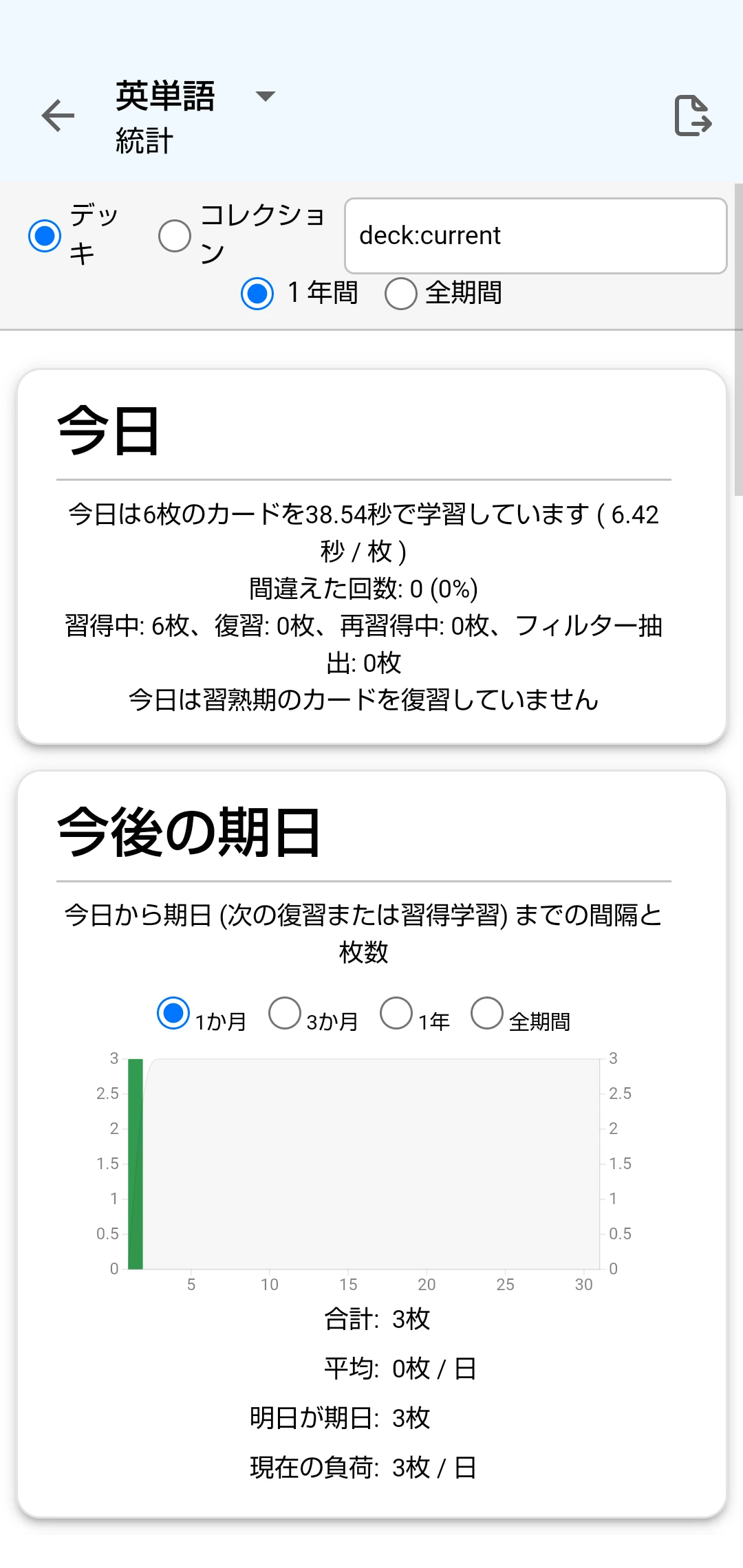Select the コレクション radio button
The height and width of the screenshot is (1568, 743).
175,236
